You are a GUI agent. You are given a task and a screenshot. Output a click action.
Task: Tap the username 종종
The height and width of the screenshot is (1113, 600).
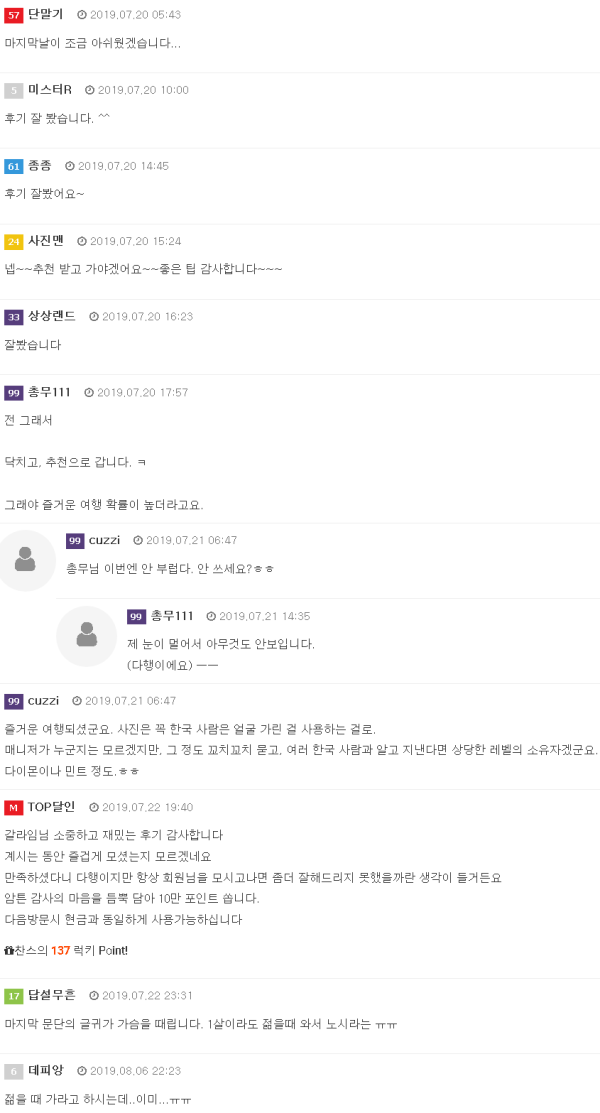point(39,165)
